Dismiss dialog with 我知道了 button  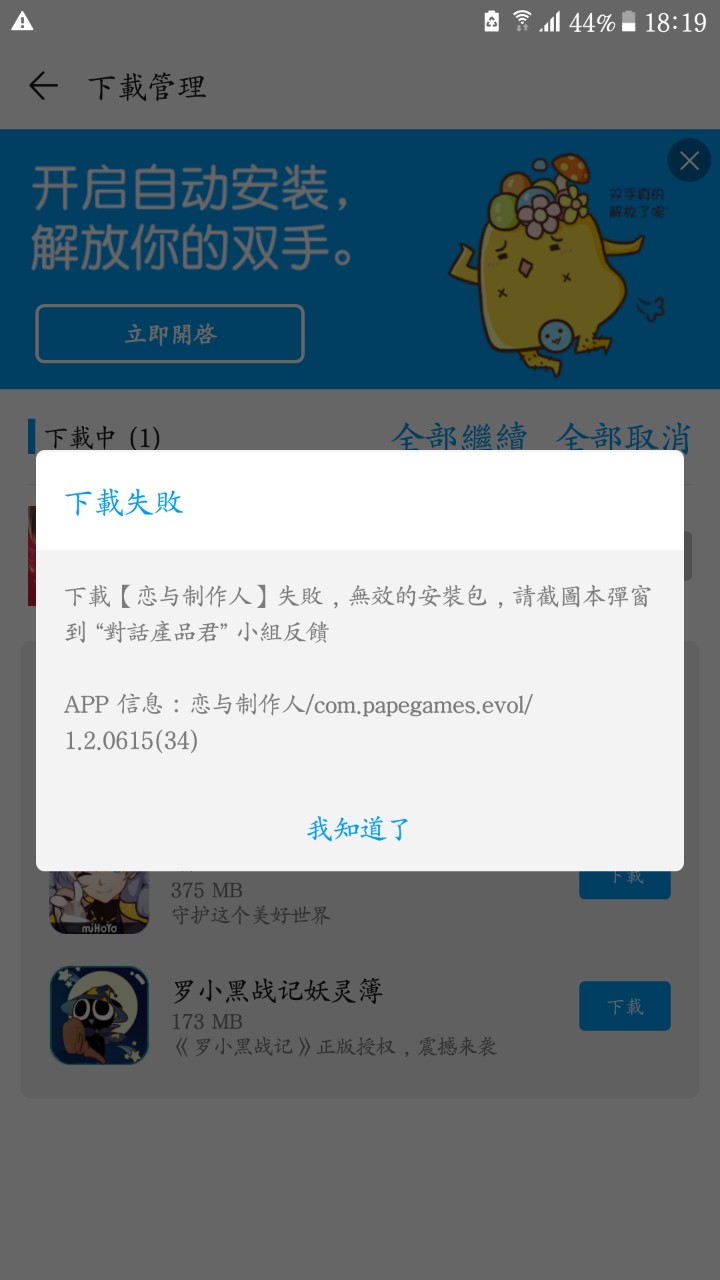(359, 829)
